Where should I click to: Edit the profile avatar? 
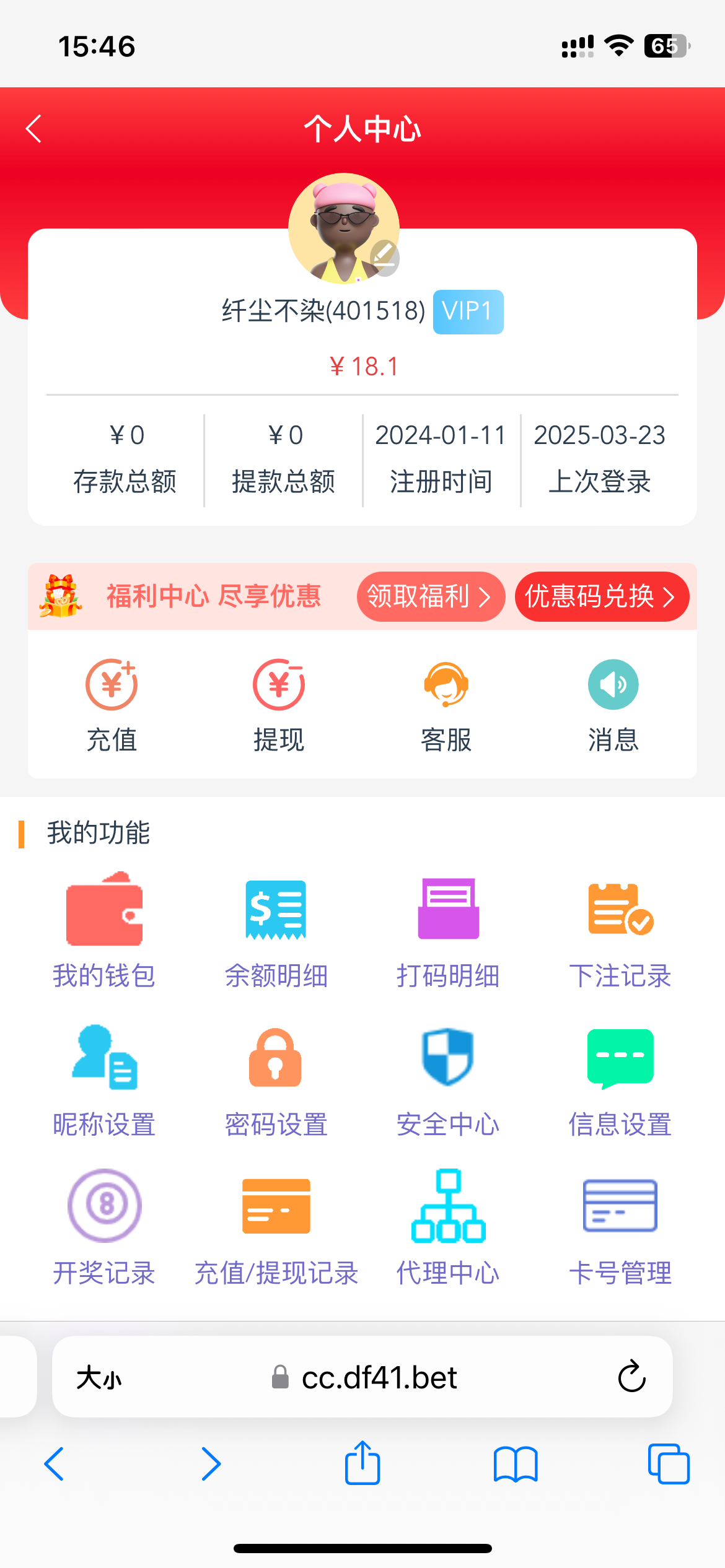coord(384,257)
